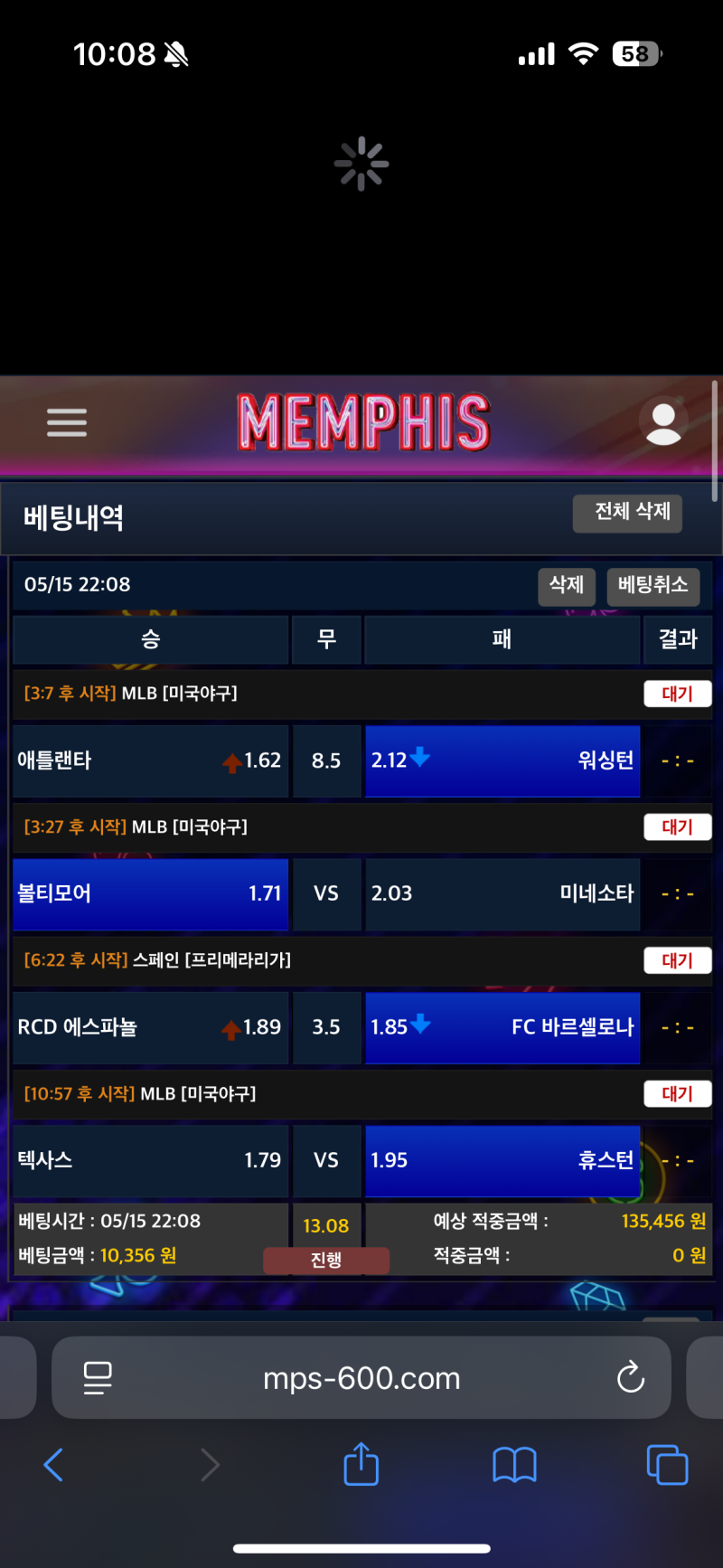723x1568 pixels.
Task: Share this page
Action: point(361,1464)
